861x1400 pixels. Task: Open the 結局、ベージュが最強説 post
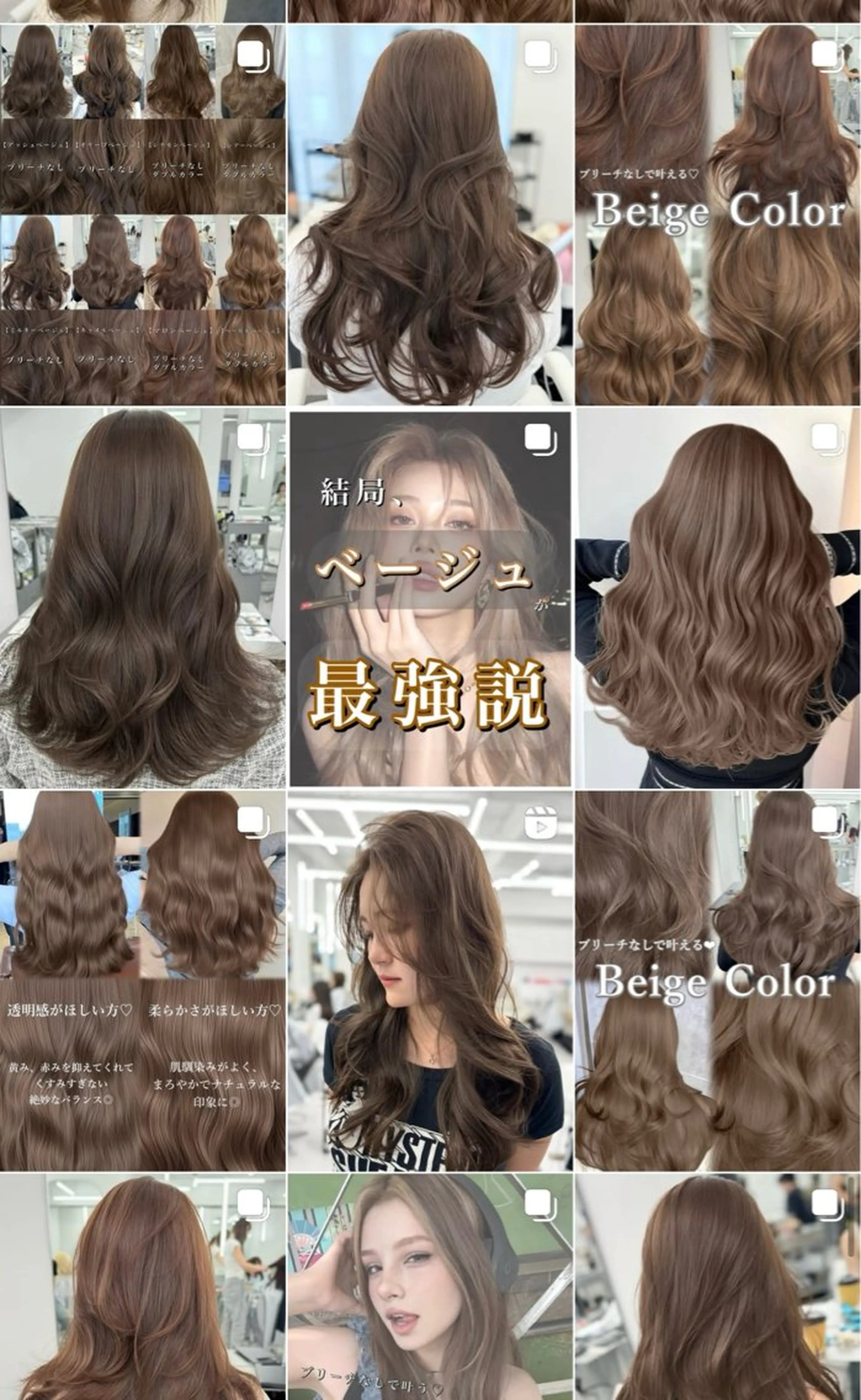point(430,598)
